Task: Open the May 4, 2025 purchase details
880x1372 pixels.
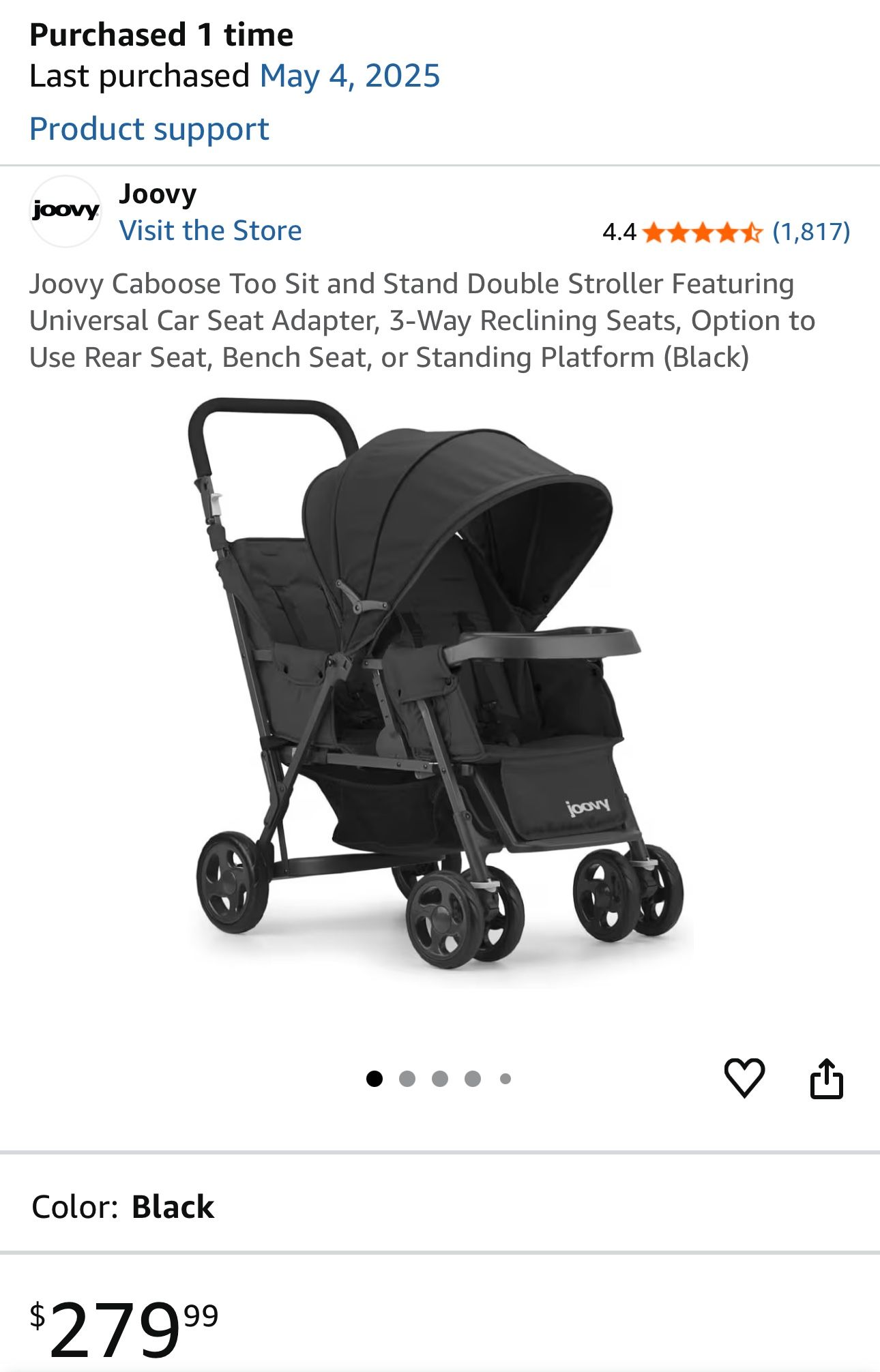Action: (x=350, y=76)
